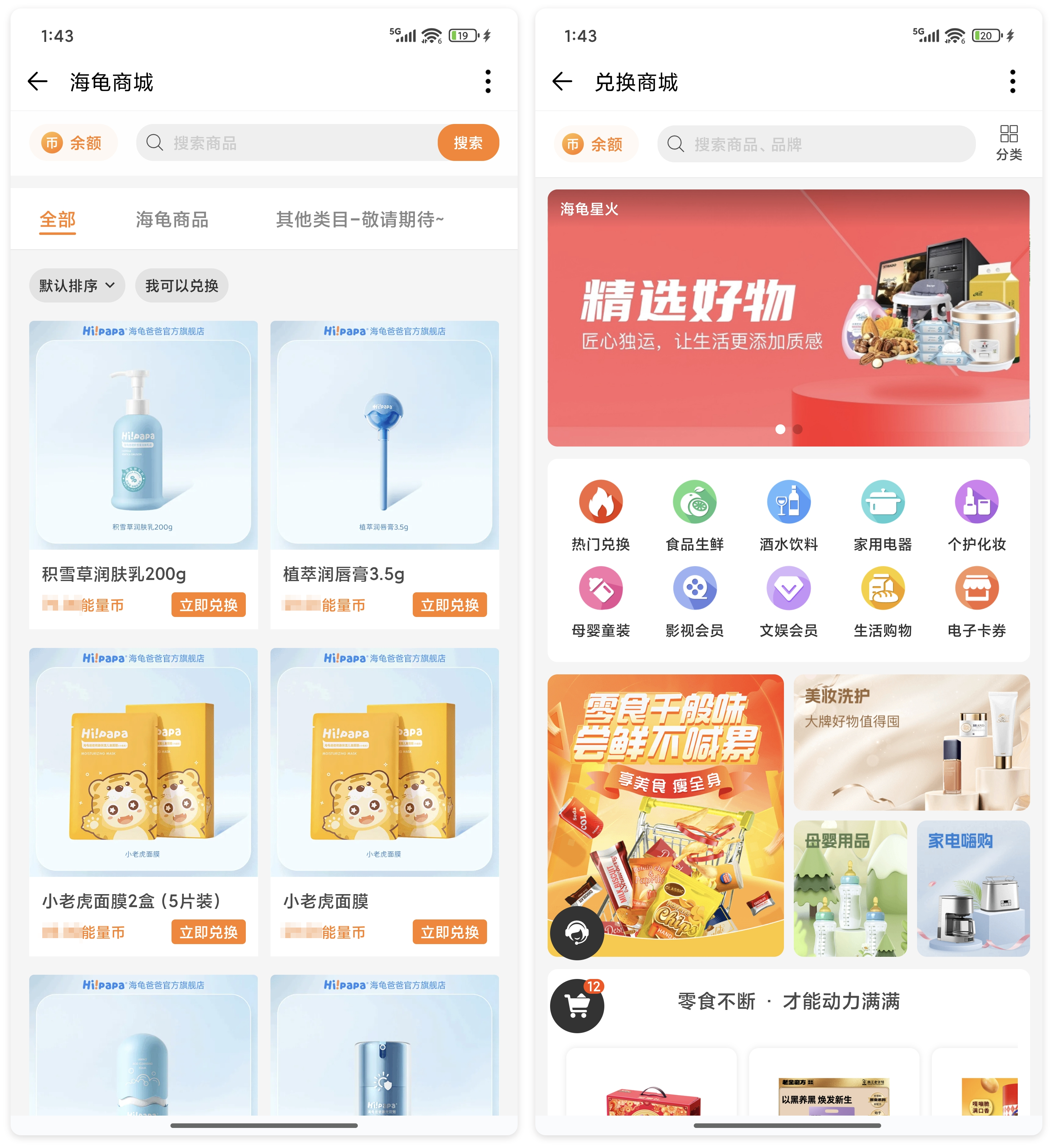The height and width of the screenshot is (1148, 1053).
Task: Open the 美妆洗护 promo tile
Action: tap(911, 742)
